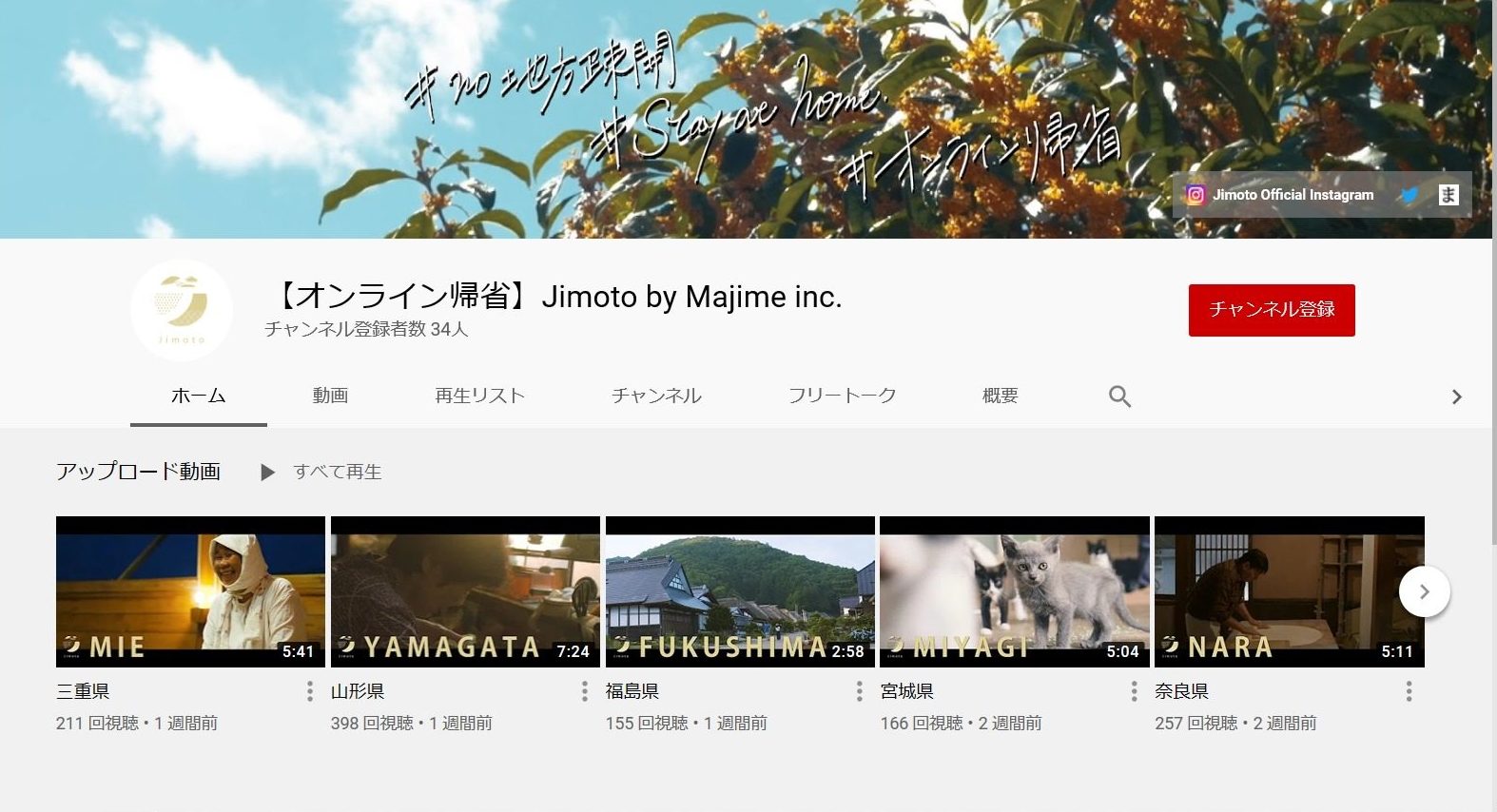
Task: Open options menu for 宮城県 video
Action: coord(1134,691)
